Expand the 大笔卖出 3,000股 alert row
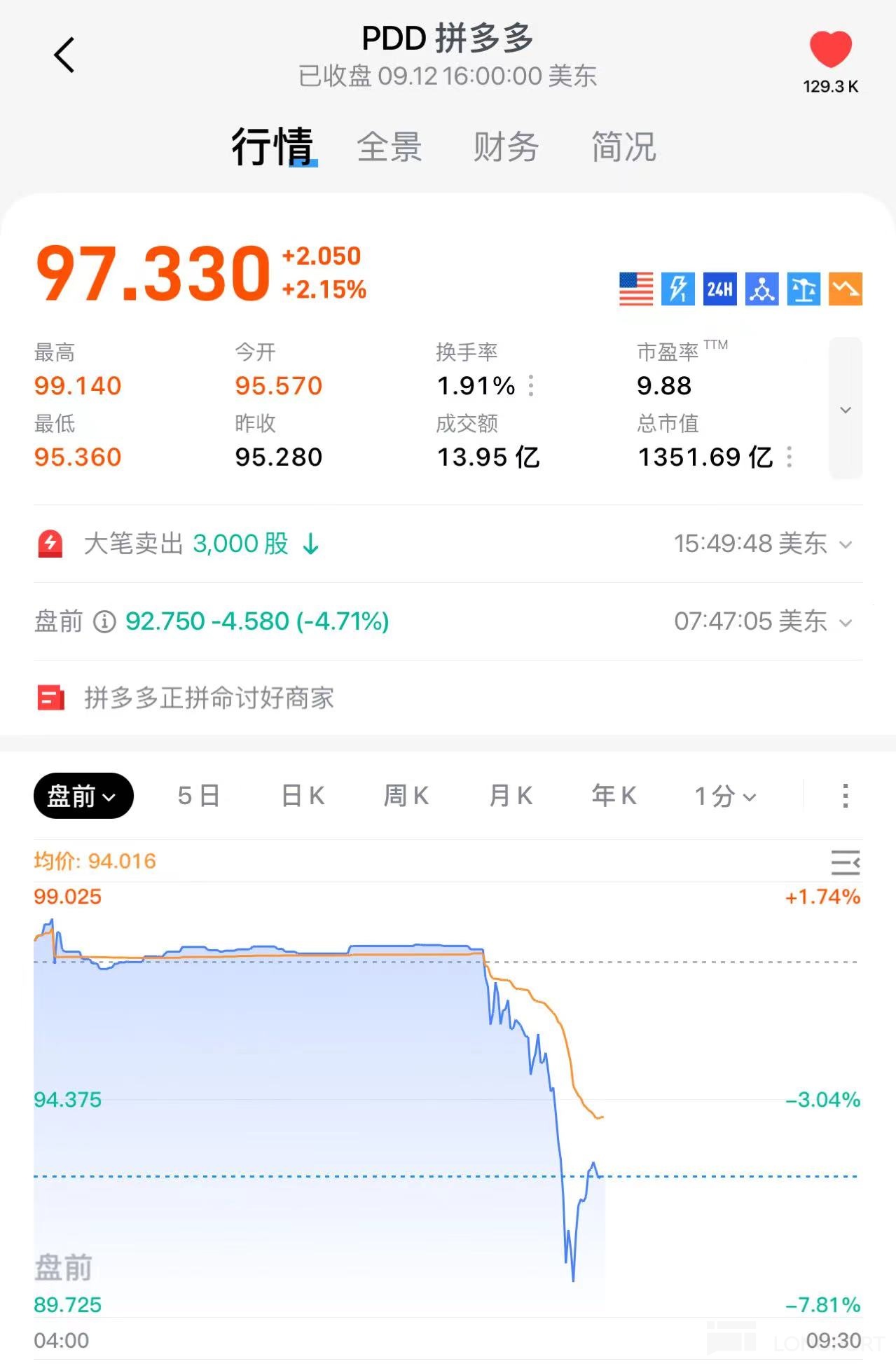This screenshot has height=1366, width=896. [846, 544]
